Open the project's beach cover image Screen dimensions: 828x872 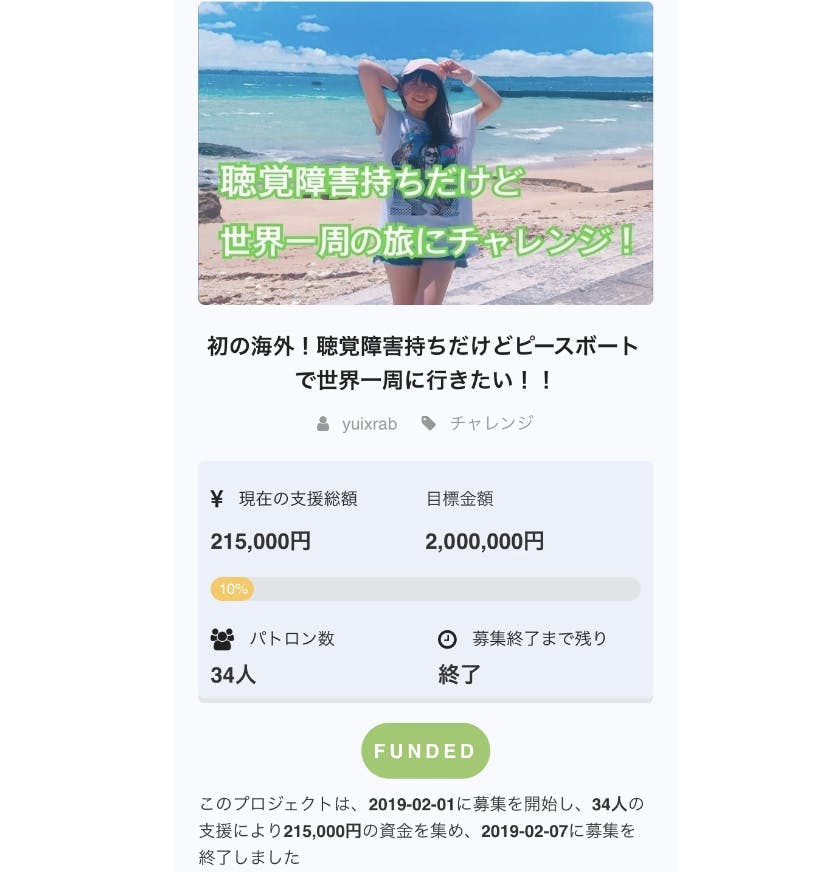click(x=425, y=153)
